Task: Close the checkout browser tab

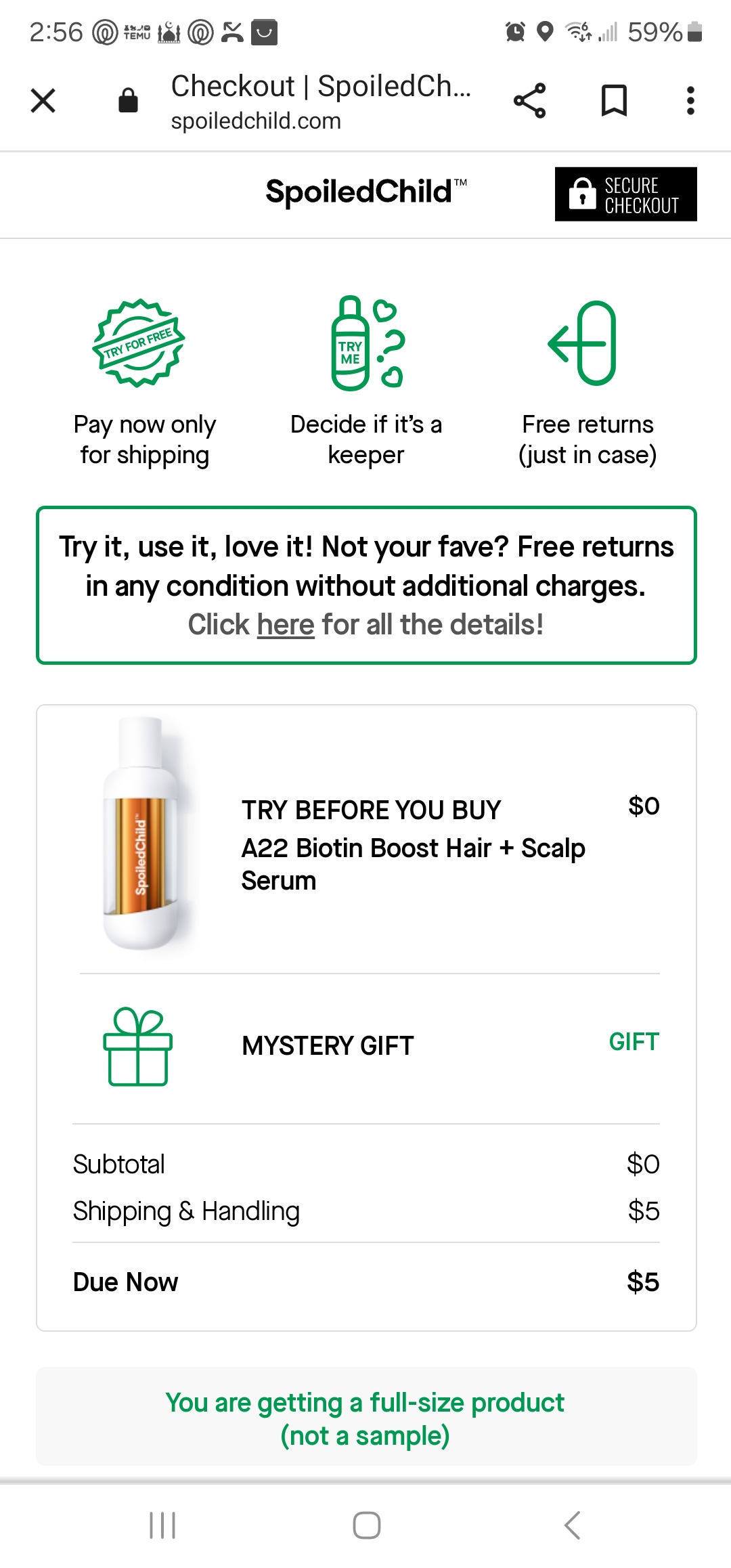Action: click(43, 102)
